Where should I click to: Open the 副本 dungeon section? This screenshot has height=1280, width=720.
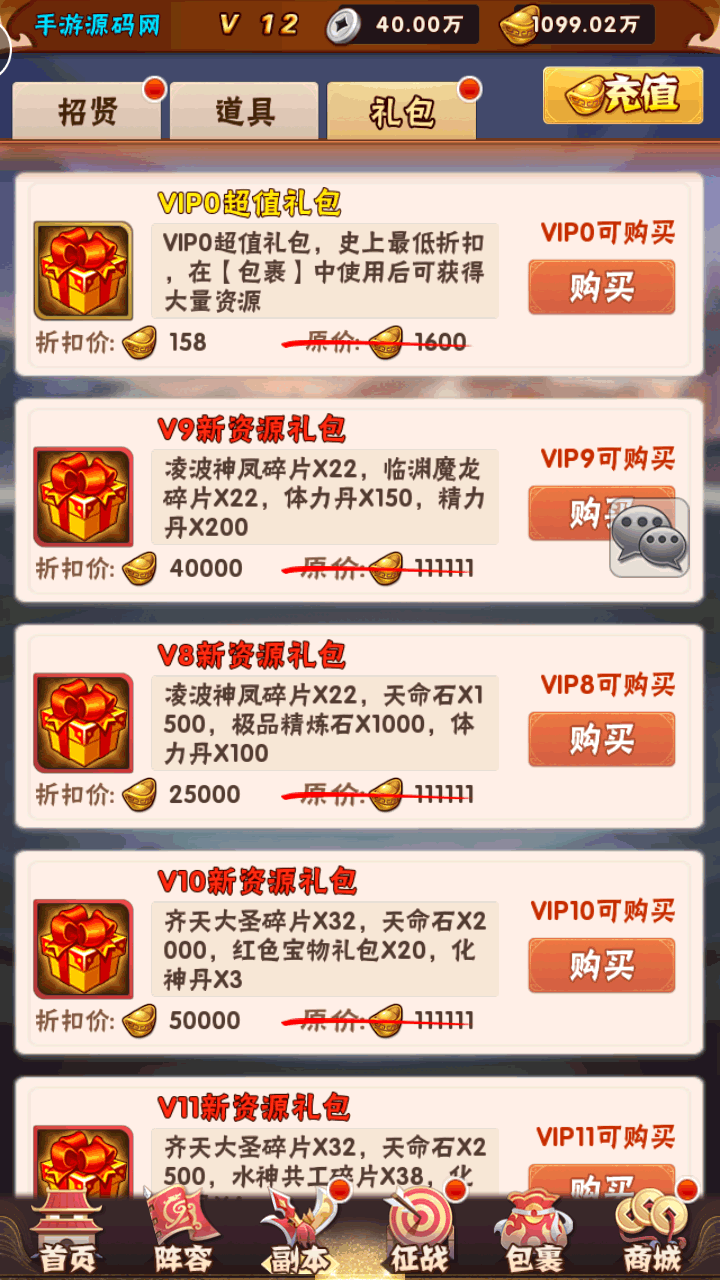(300, 1235)
